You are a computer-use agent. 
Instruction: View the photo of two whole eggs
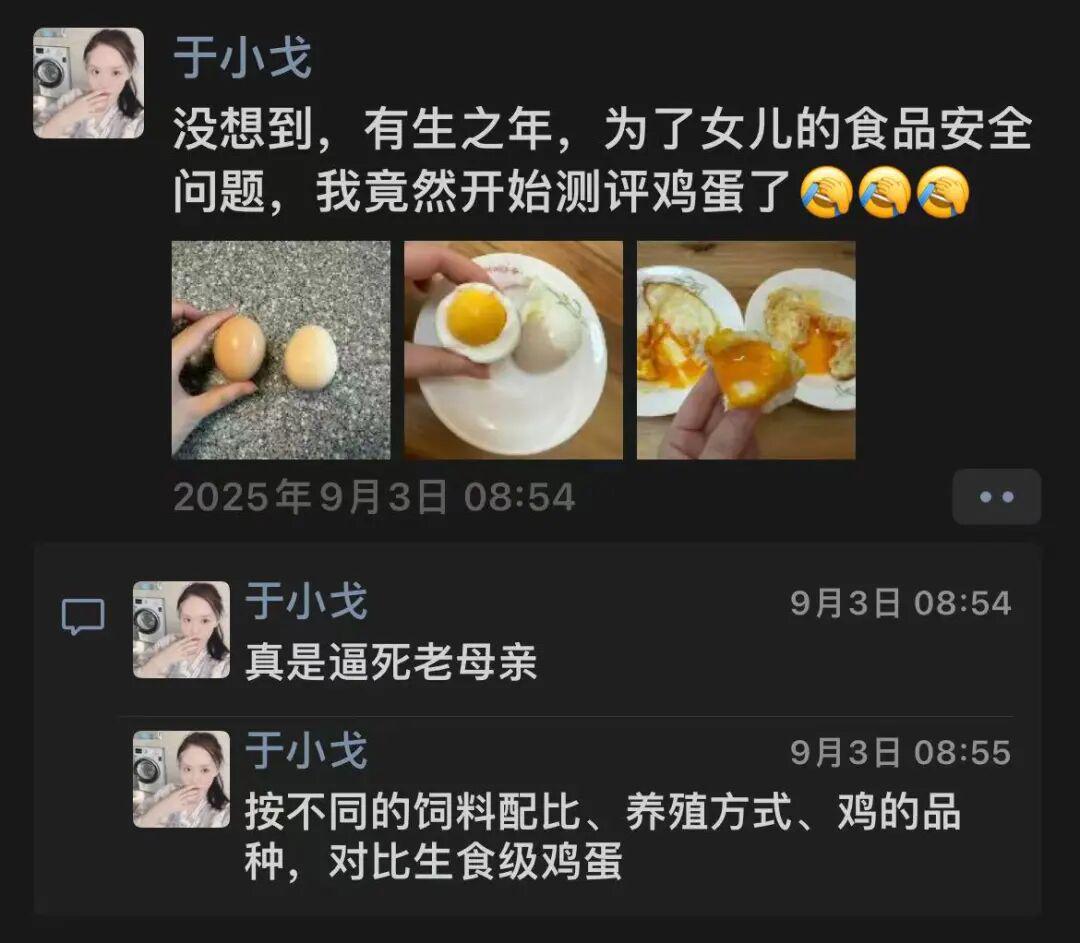[x=281, y=350]
